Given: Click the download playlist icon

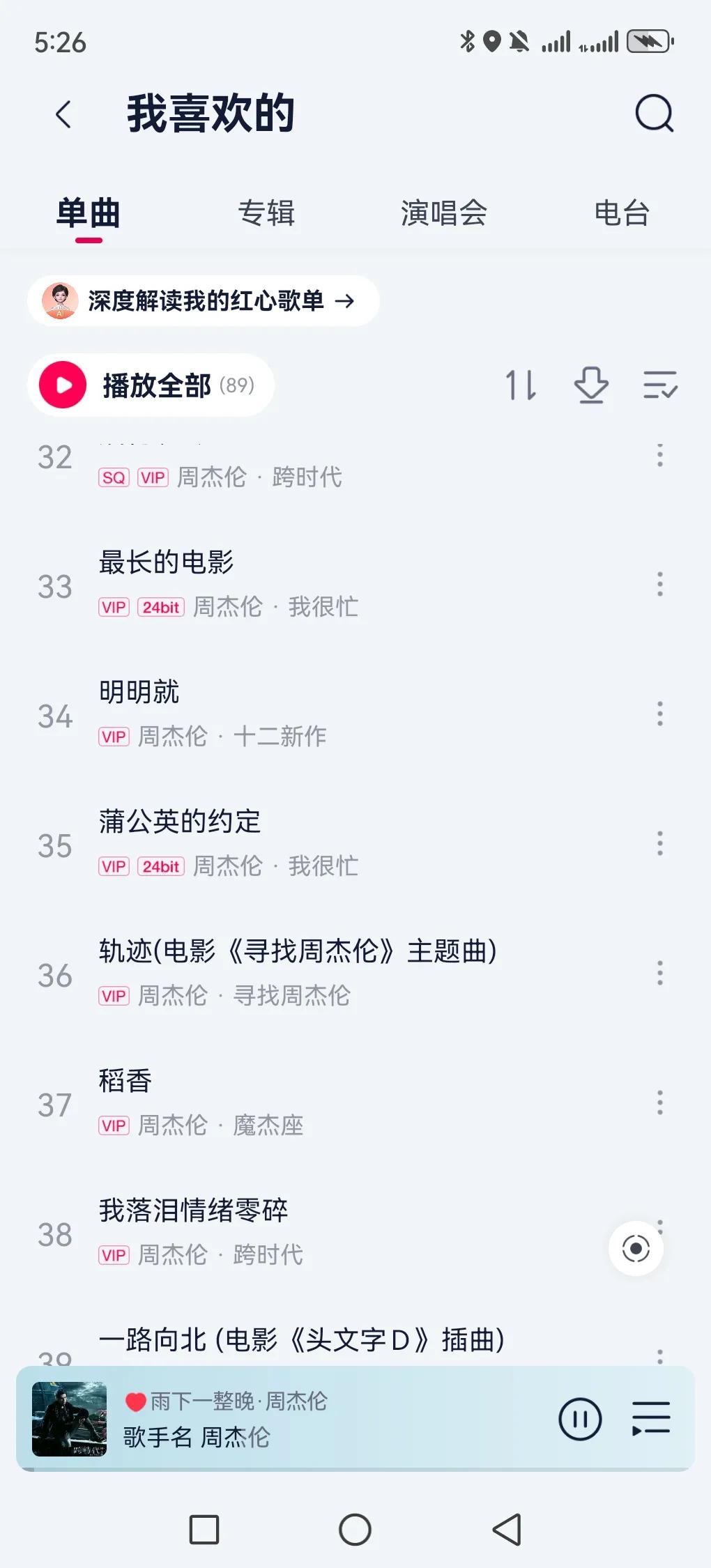Looking at the screenshot, I should pyautogui.click(x=590, y=385).
